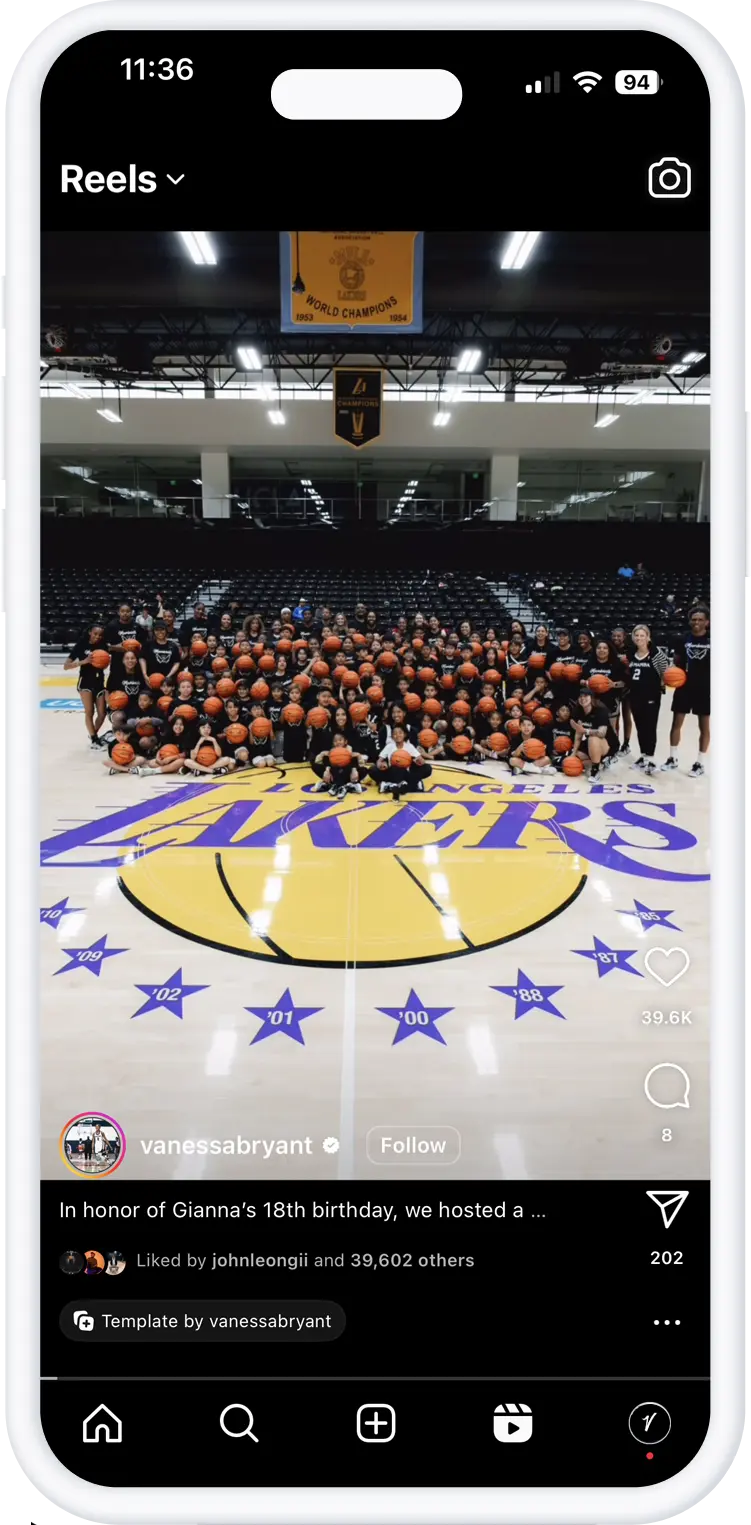This screenshot has height=1525, width=751.
Task: Open the vanessabryant username link
Action: 226,1146
